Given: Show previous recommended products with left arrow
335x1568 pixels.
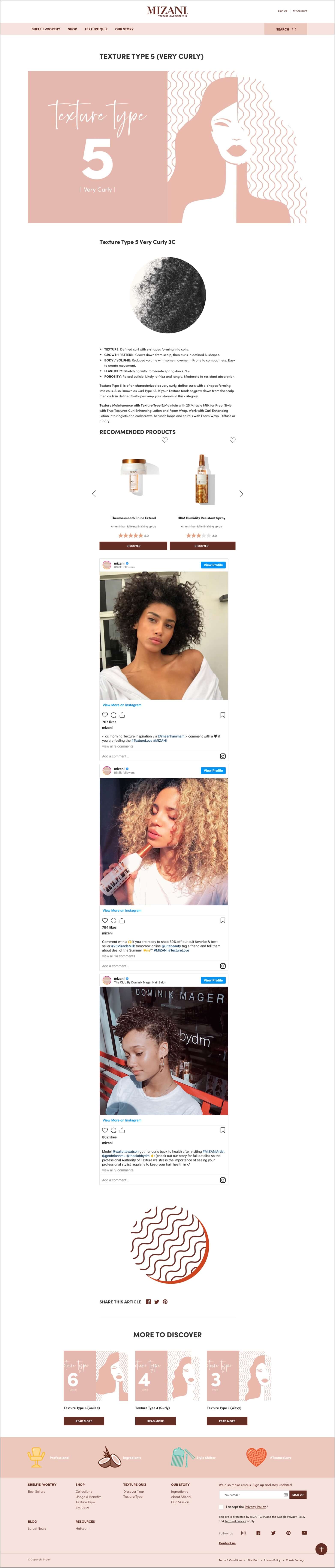Looking at the screenshot, I should 94,494.
